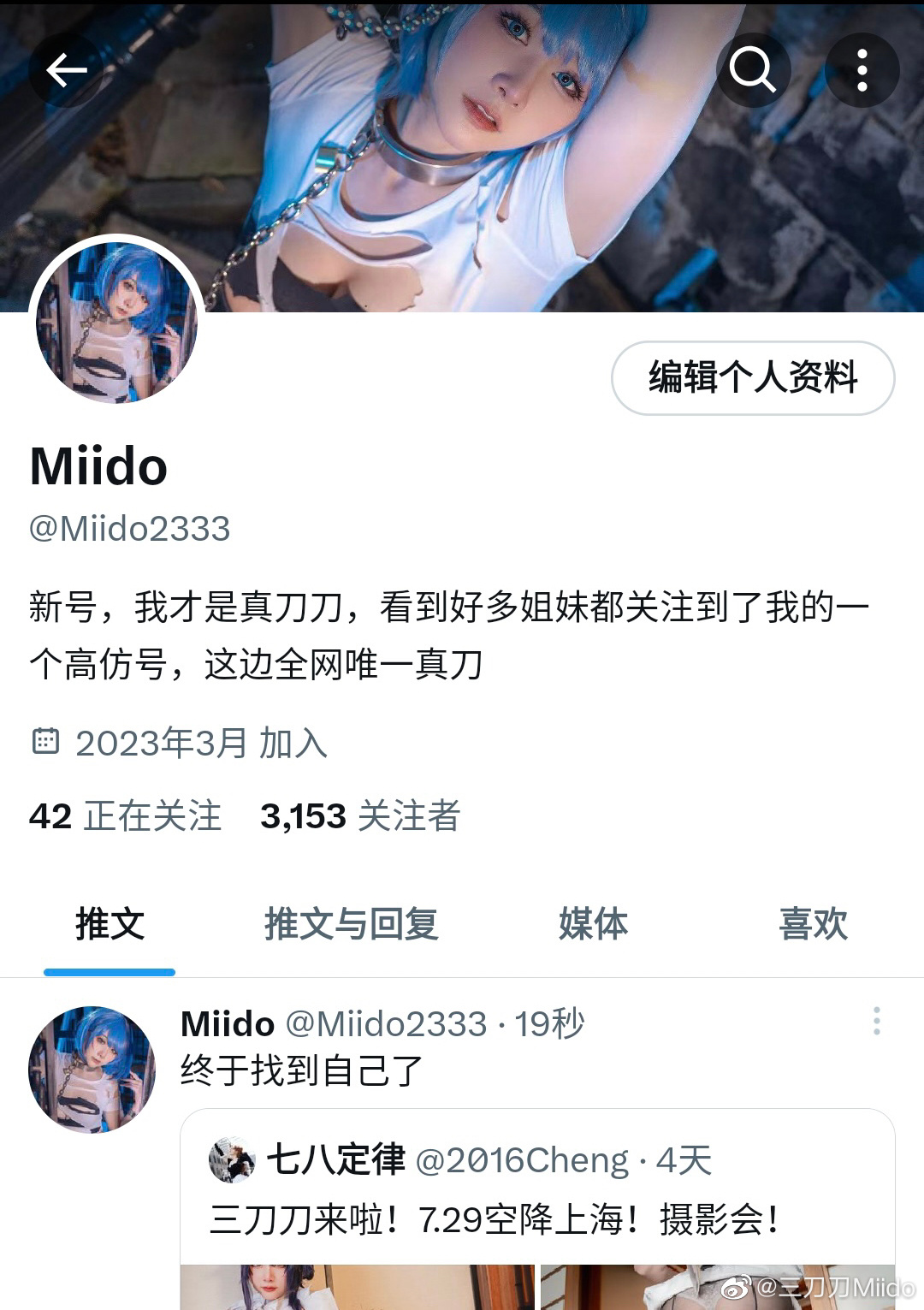Switch to the 推文与回复 tab
924x1310 pixels.
pos(351,924)
